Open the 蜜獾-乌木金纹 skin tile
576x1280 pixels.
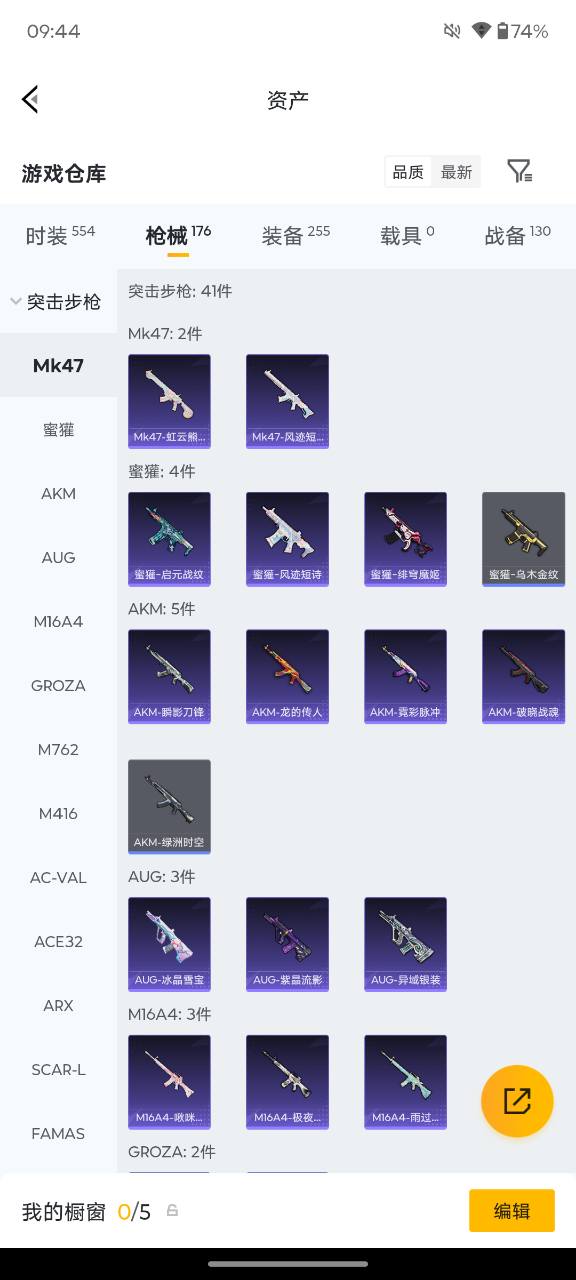coord(523,539)
